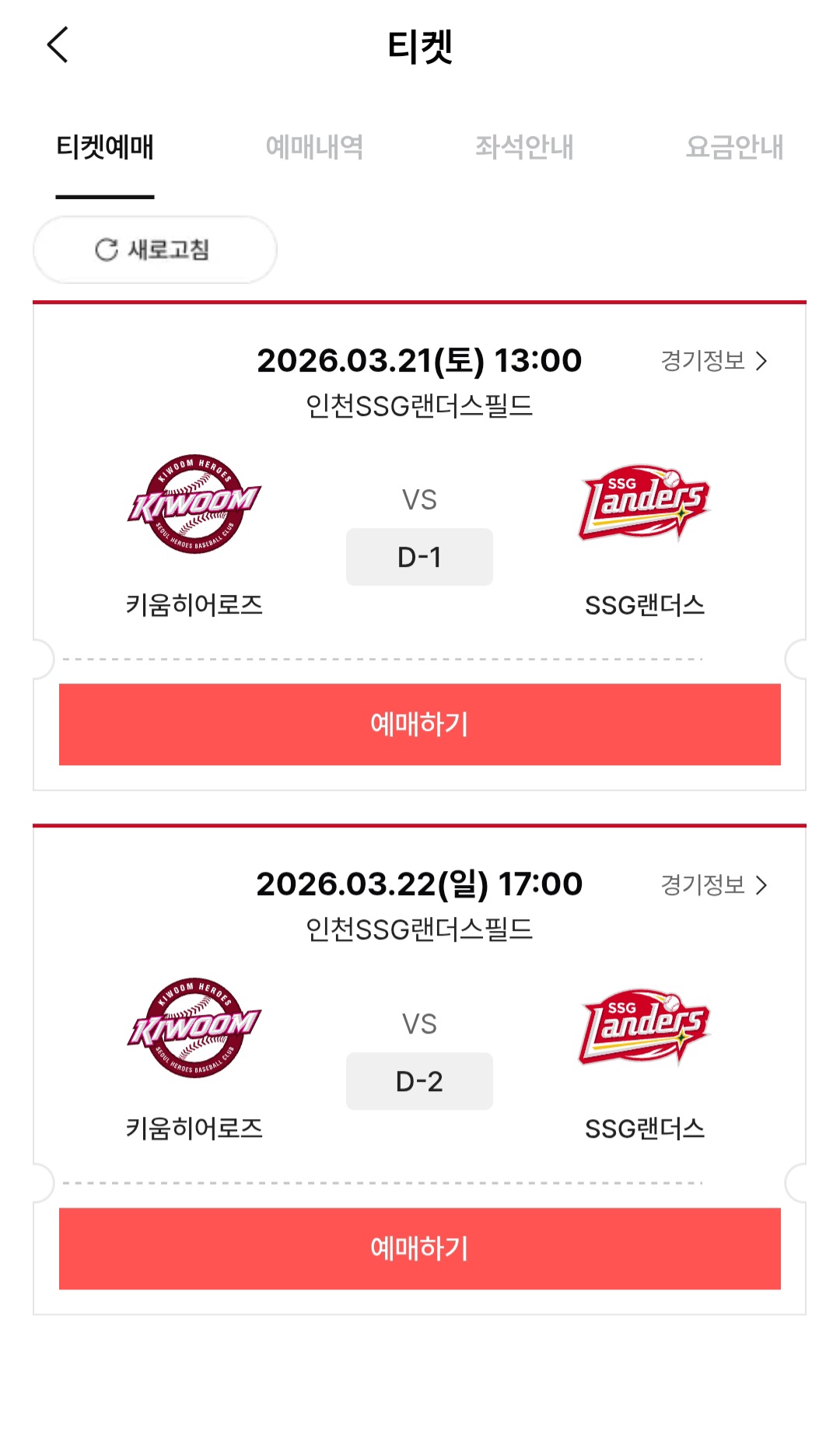Tap the 새로고침 refresh button
The height and width of the screenshot is (1445, 840).
click(155, 250)
